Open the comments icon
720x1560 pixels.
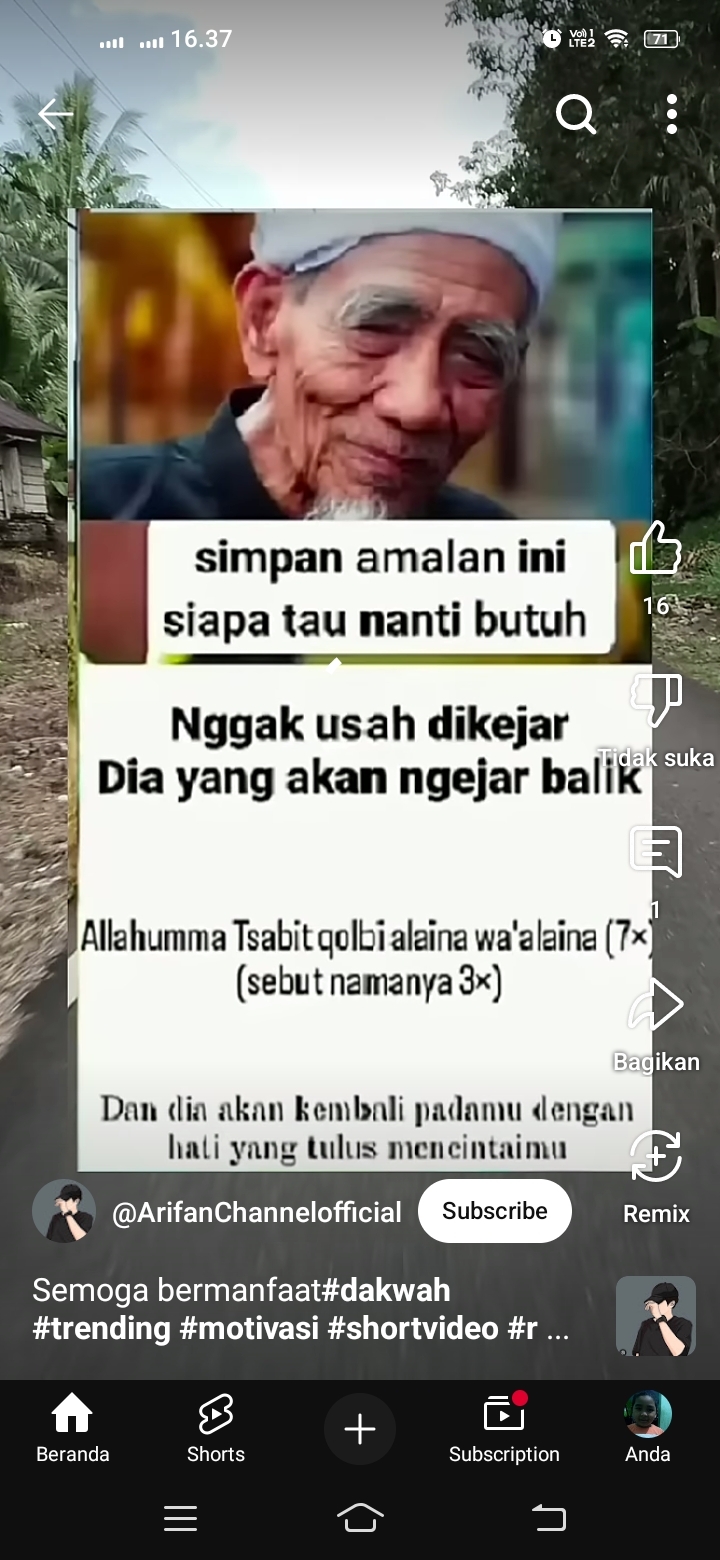(656, 852)
